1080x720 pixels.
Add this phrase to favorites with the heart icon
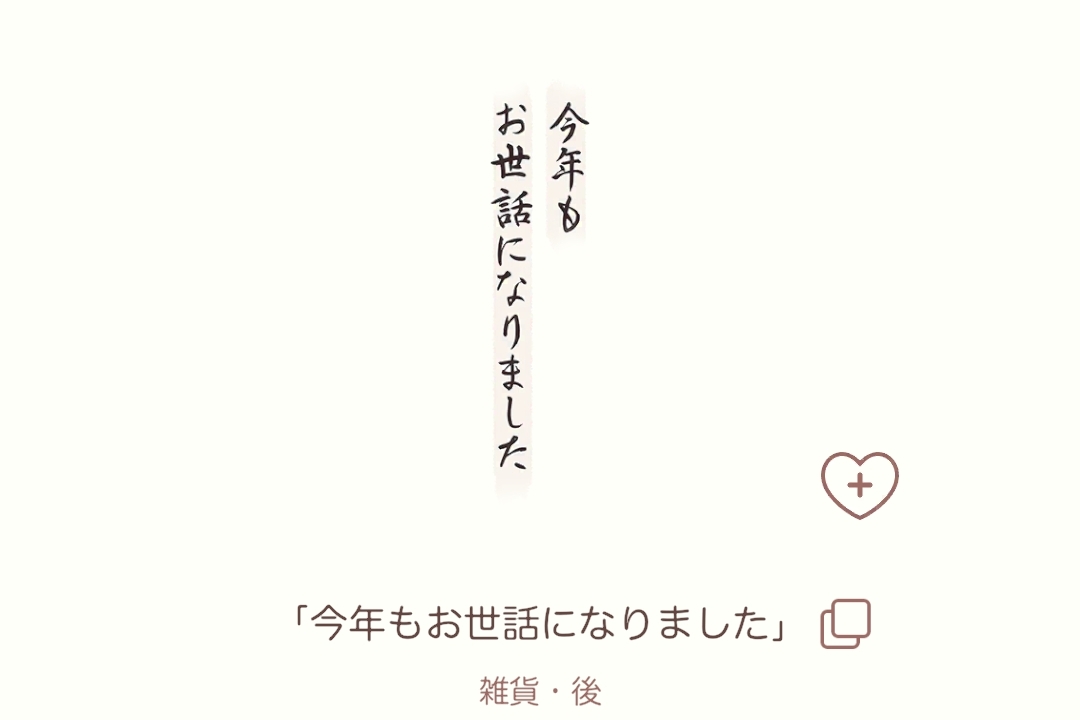[x=860, y=485]
